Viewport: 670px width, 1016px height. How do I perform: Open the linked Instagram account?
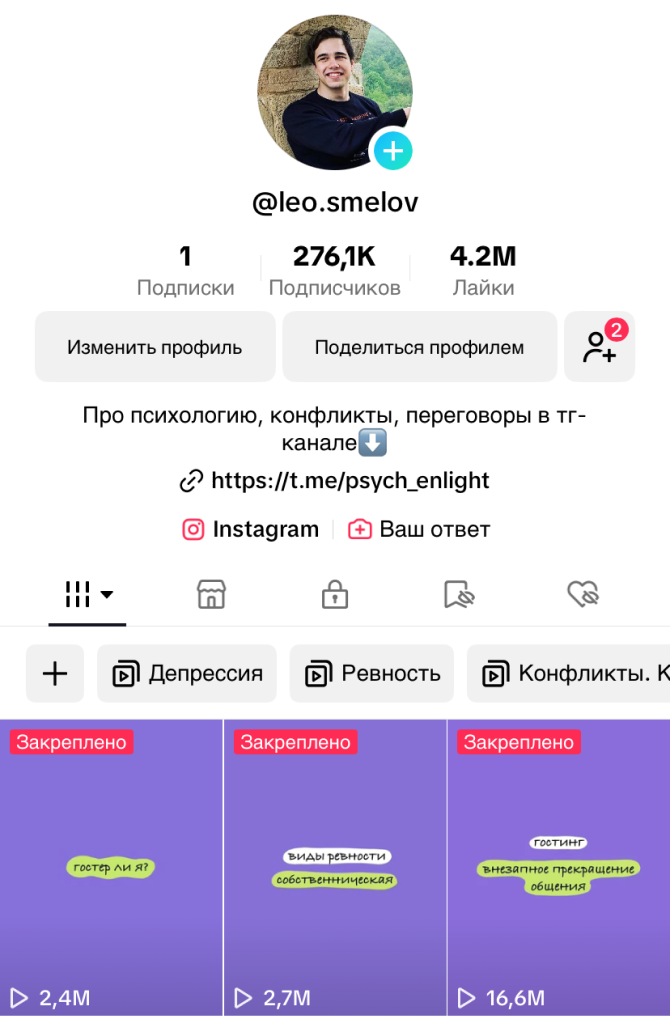pos(251,529)
